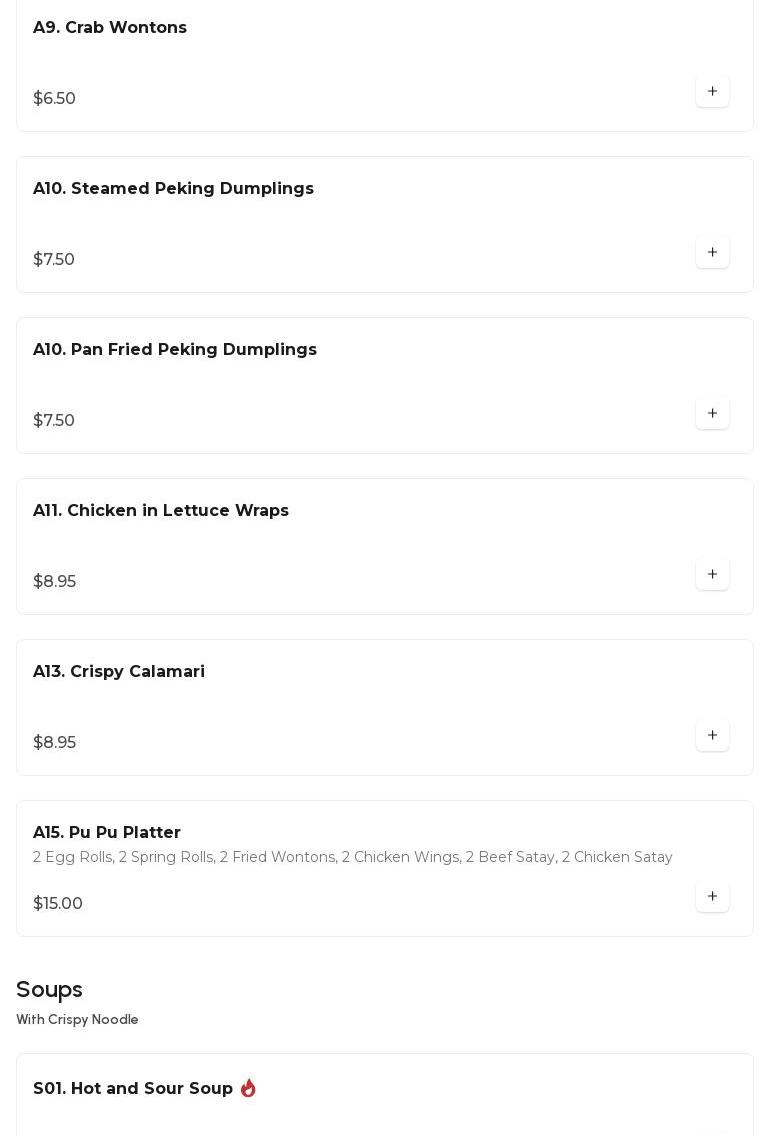Add A9 Crab Wontons with the plus button
The image size is (770, 1135).
712,91
